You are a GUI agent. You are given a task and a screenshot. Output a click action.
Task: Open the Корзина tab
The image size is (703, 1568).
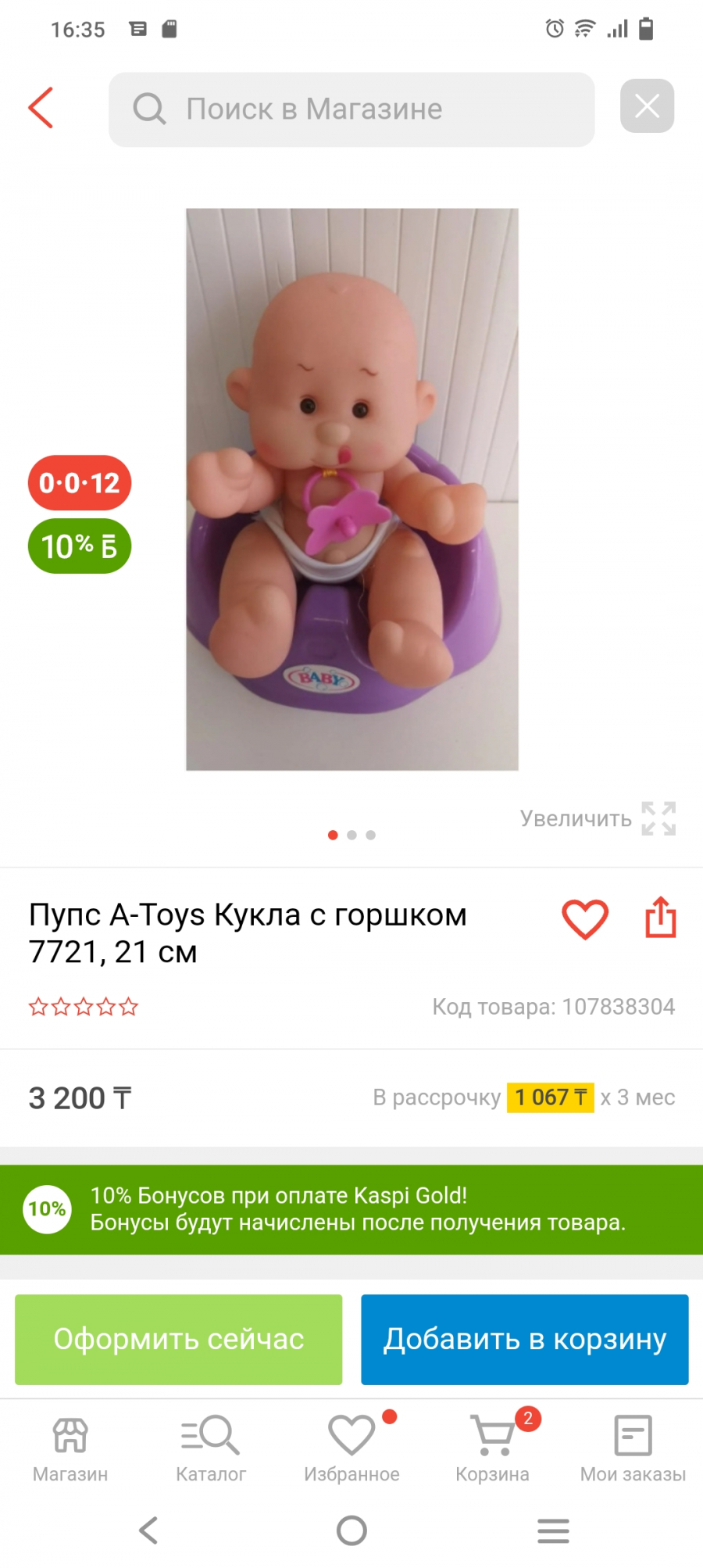tap(492, 1450)
